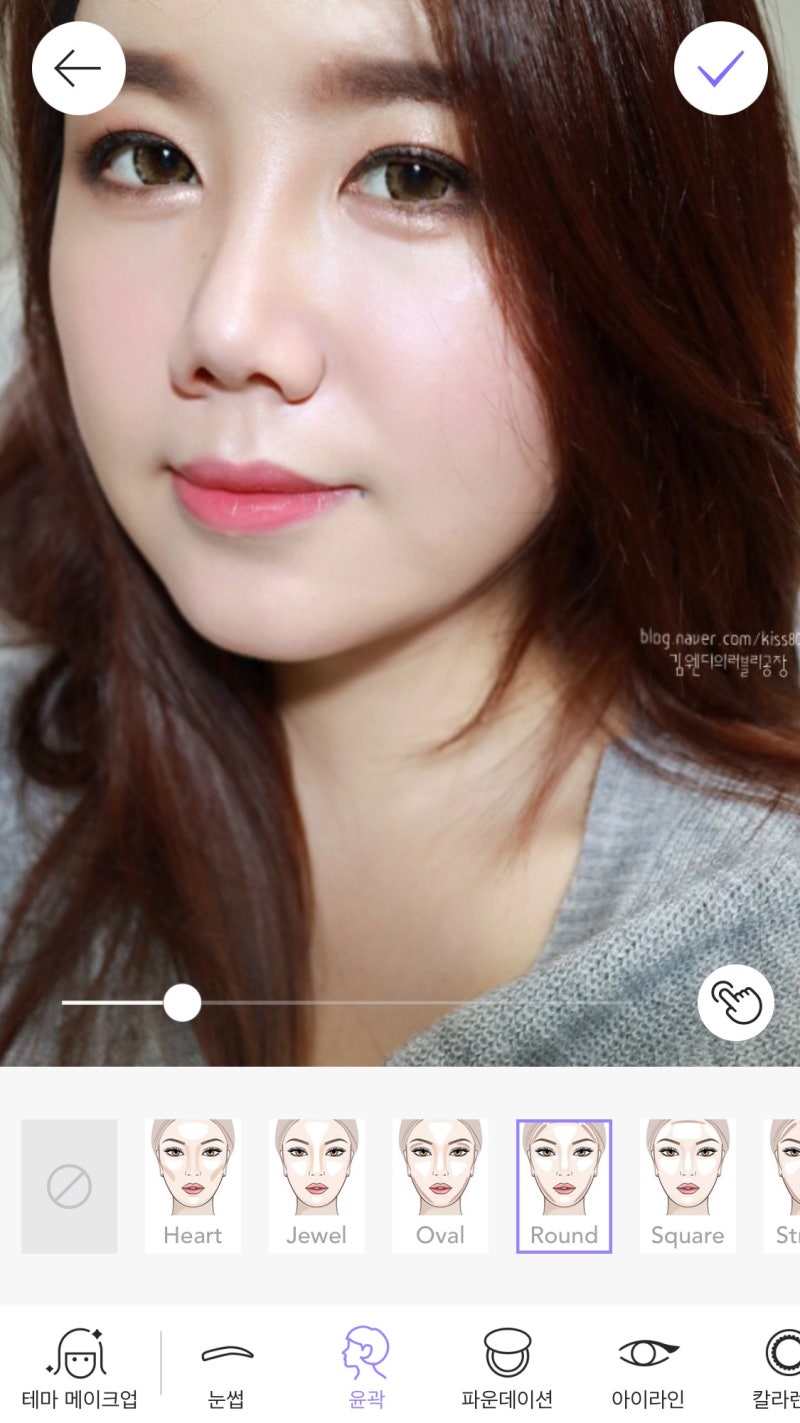Switch to the 눈썹 eyebrow tool
The height and width of the screenshot is (1423, 800).
pyautogui.click(x=226, y=1369)
